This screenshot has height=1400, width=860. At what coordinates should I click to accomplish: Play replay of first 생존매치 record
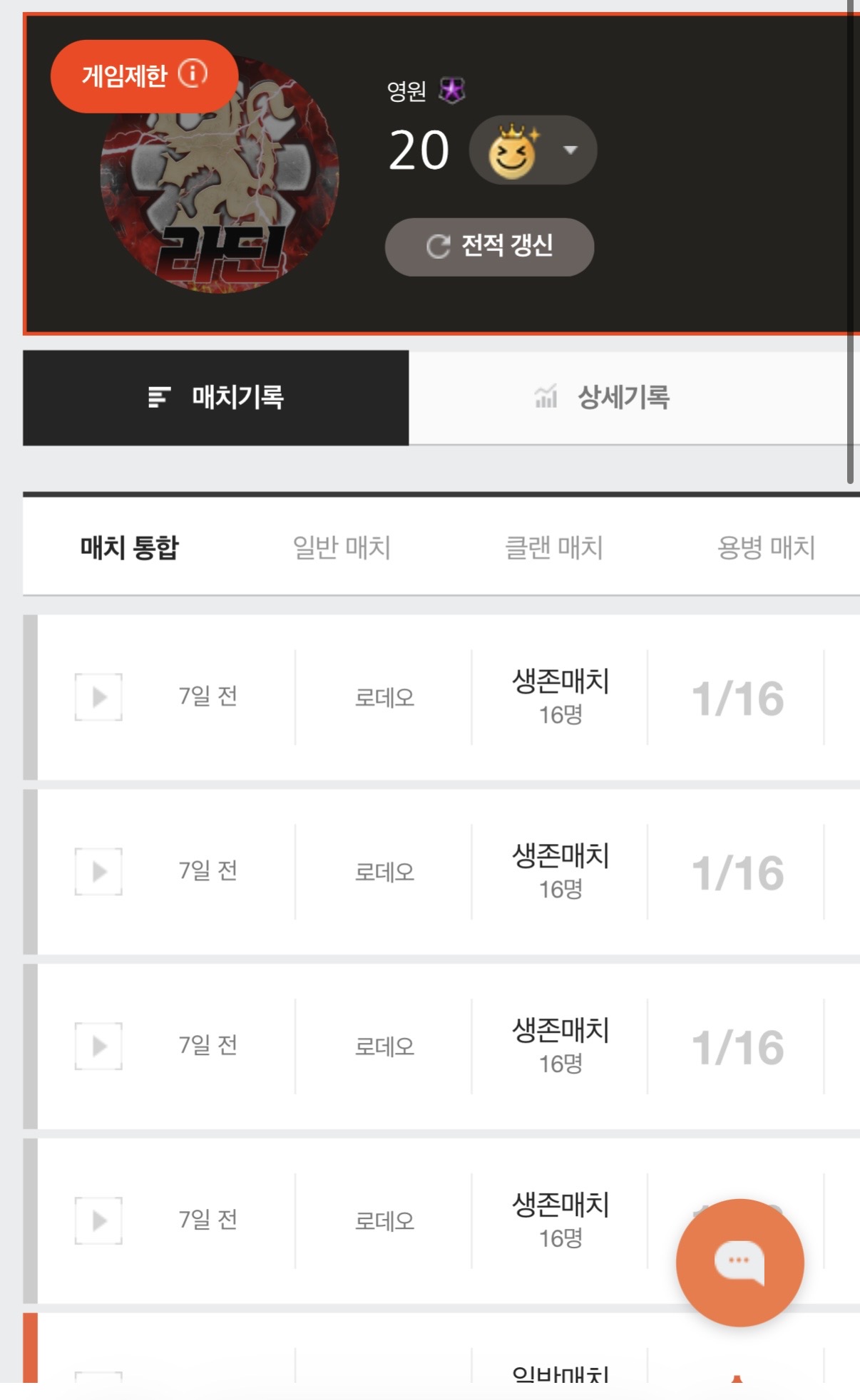pos(98,696)
